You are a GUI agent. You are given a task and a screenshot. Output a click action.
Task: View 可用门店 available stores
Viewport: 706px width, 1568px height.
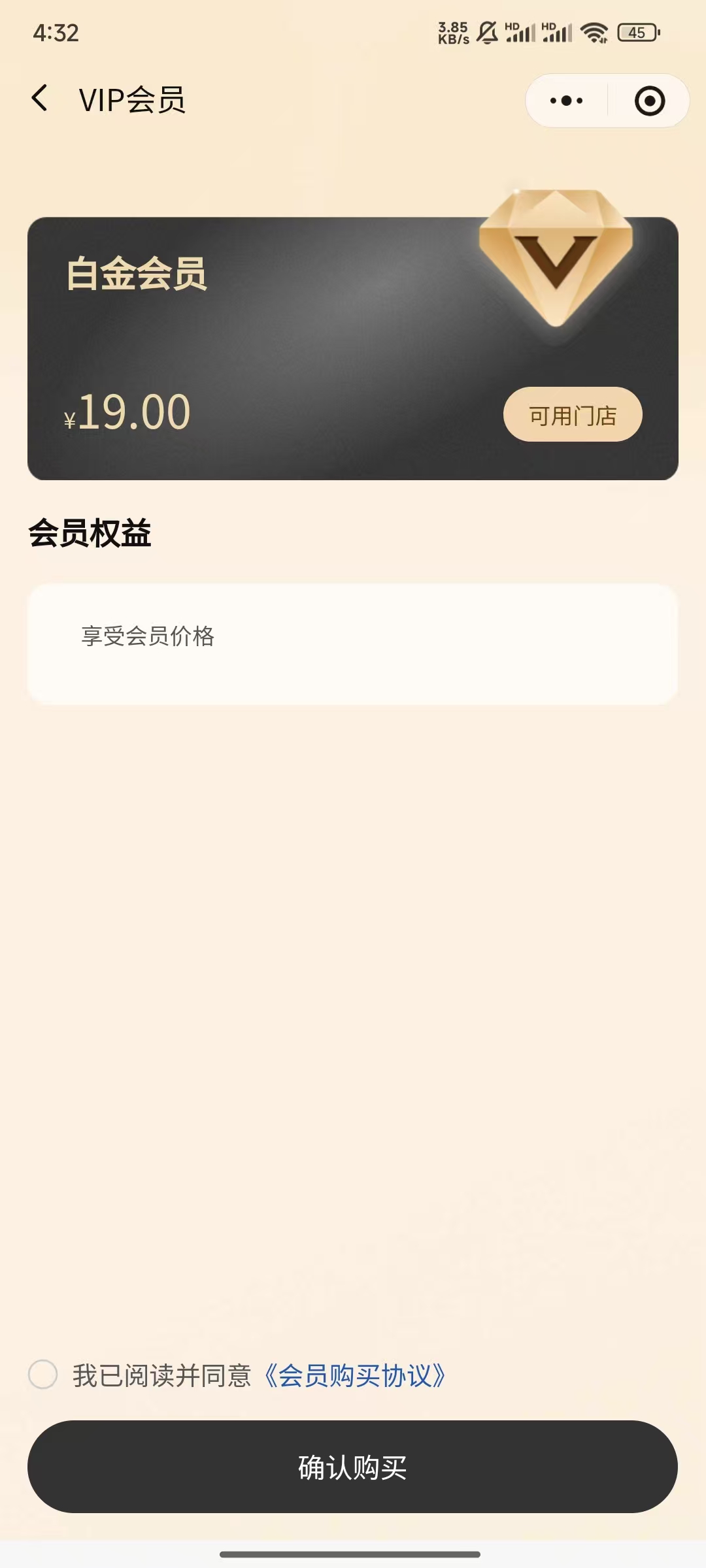tap(573, 415)
